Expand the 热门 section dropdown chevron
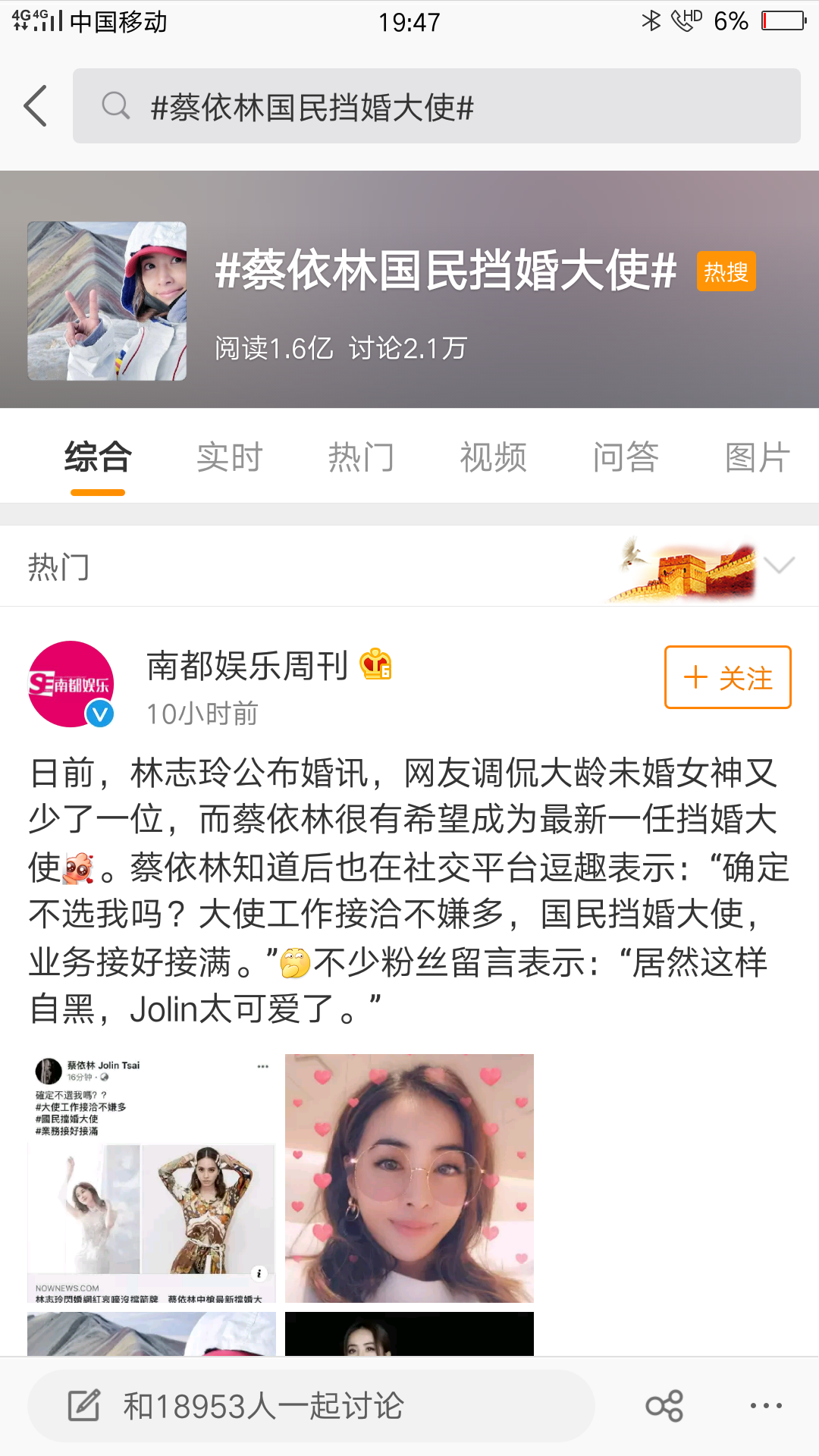The height and width of the screenshot is (1456, 819). pyautogui.click(x=779, y=566)
